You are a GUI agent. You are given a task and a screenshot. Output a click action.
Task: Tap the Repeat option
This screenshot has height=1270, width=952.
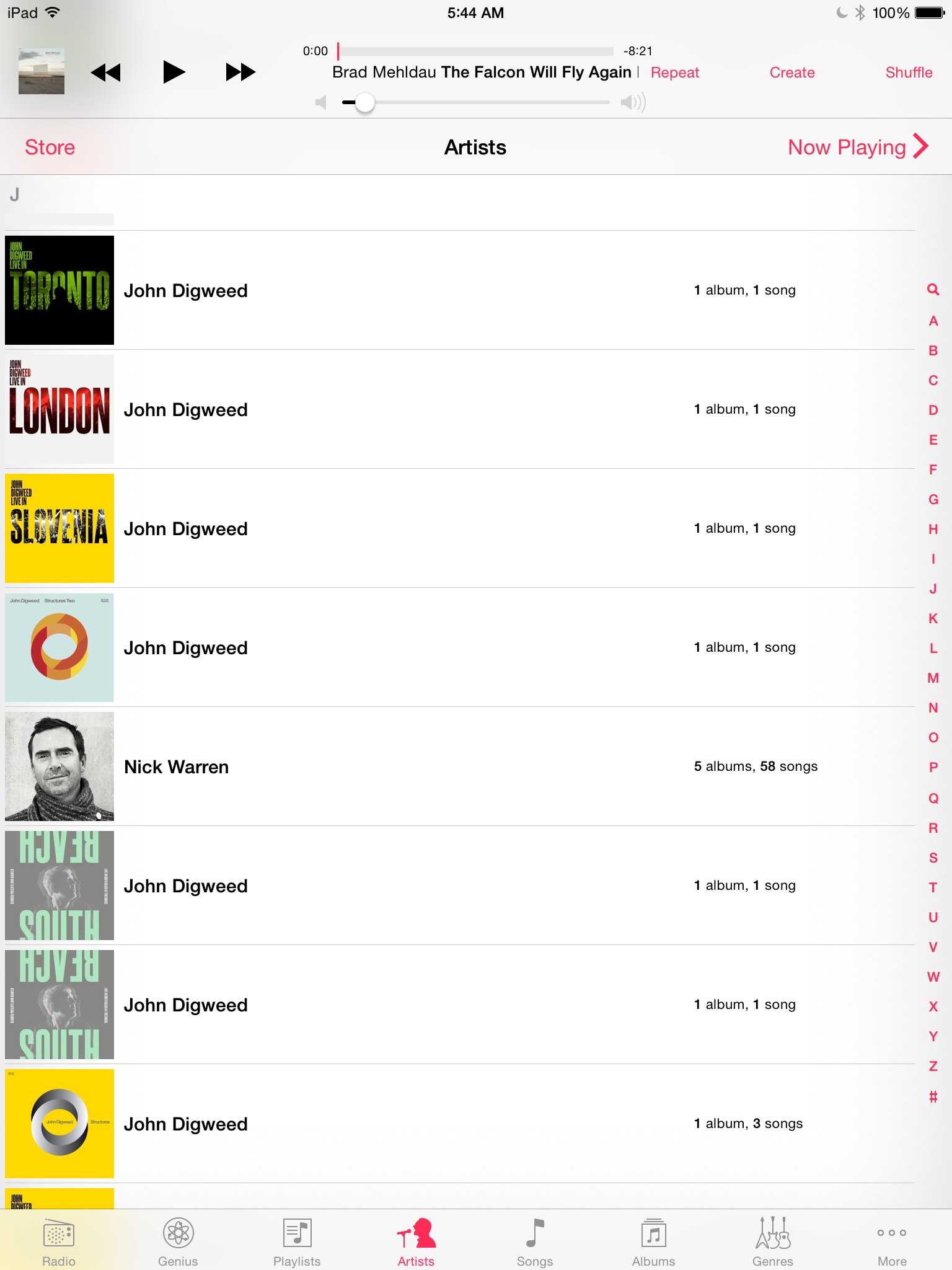tap(674, 73)
